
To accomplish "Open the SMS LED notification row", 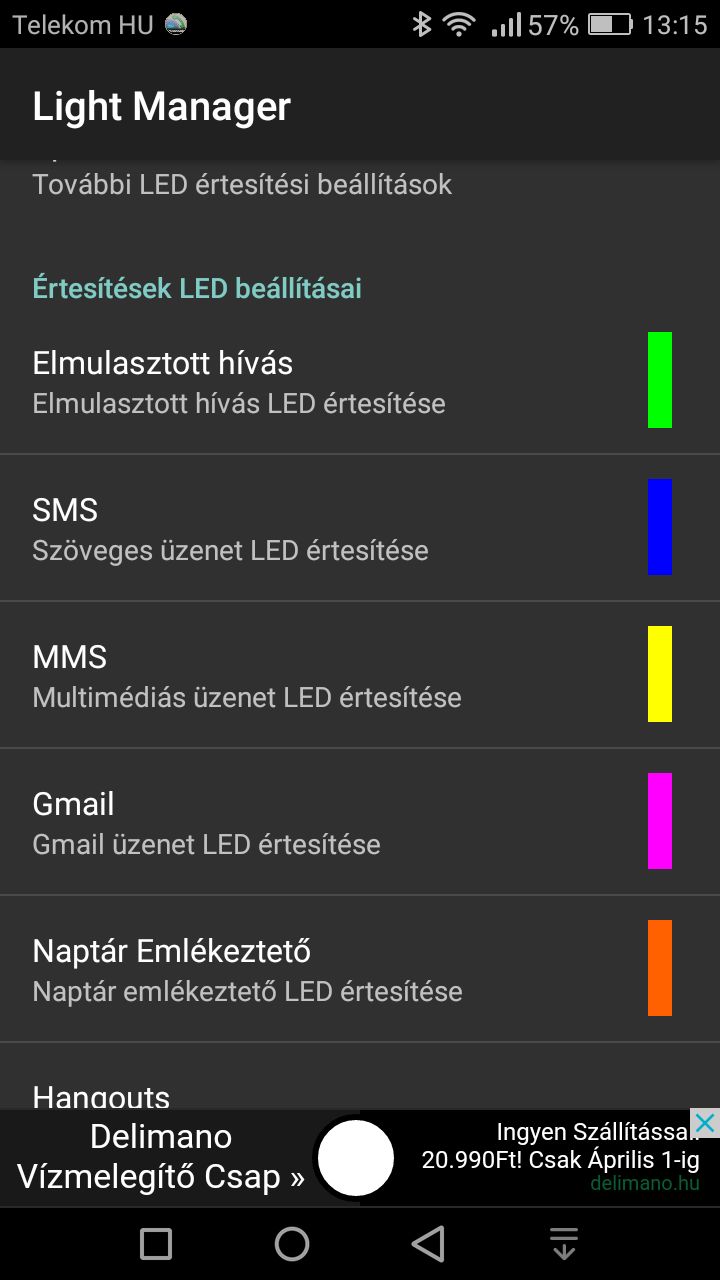I will (x=360, y=528).
